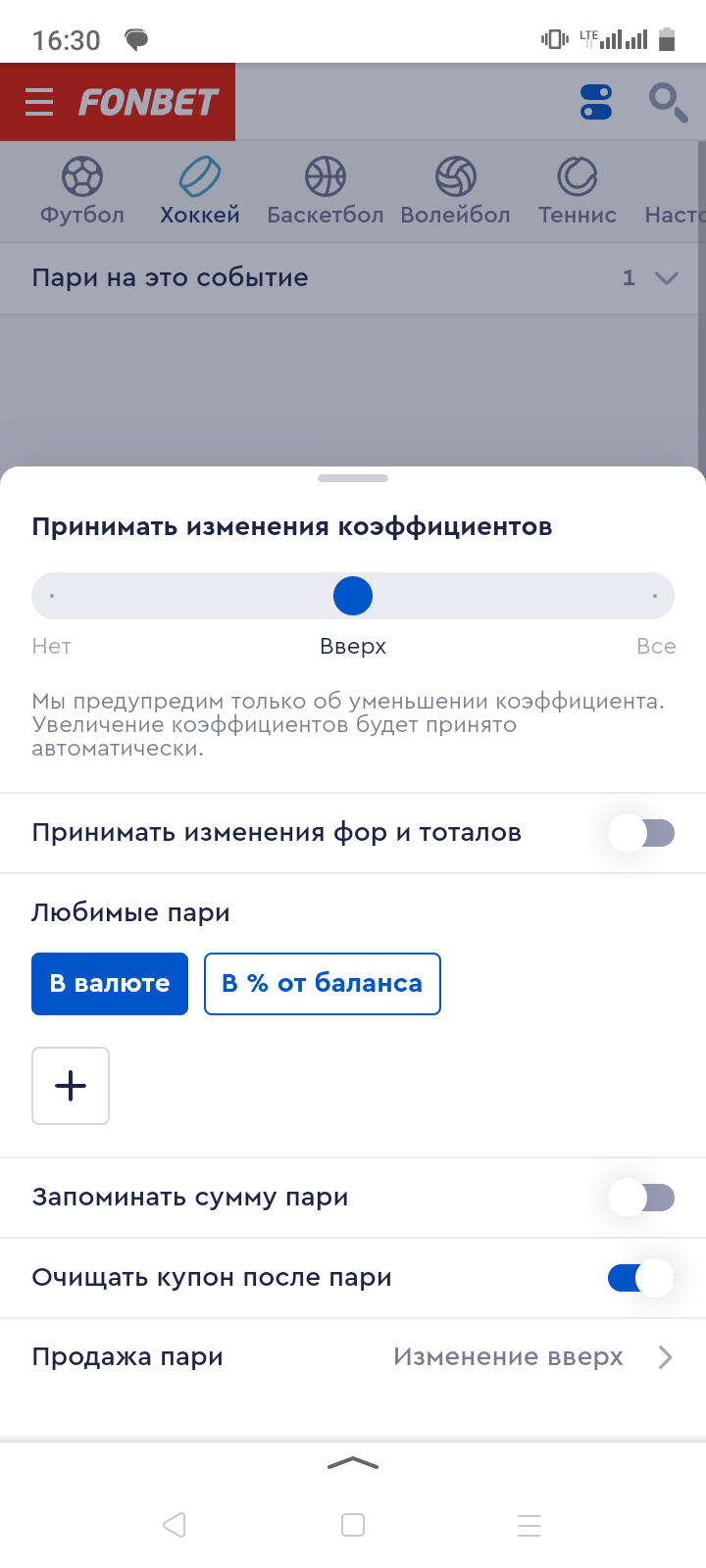Turn on Запоминать сумму пари
Screen dimensions: 706x1568
point(641,1198)
